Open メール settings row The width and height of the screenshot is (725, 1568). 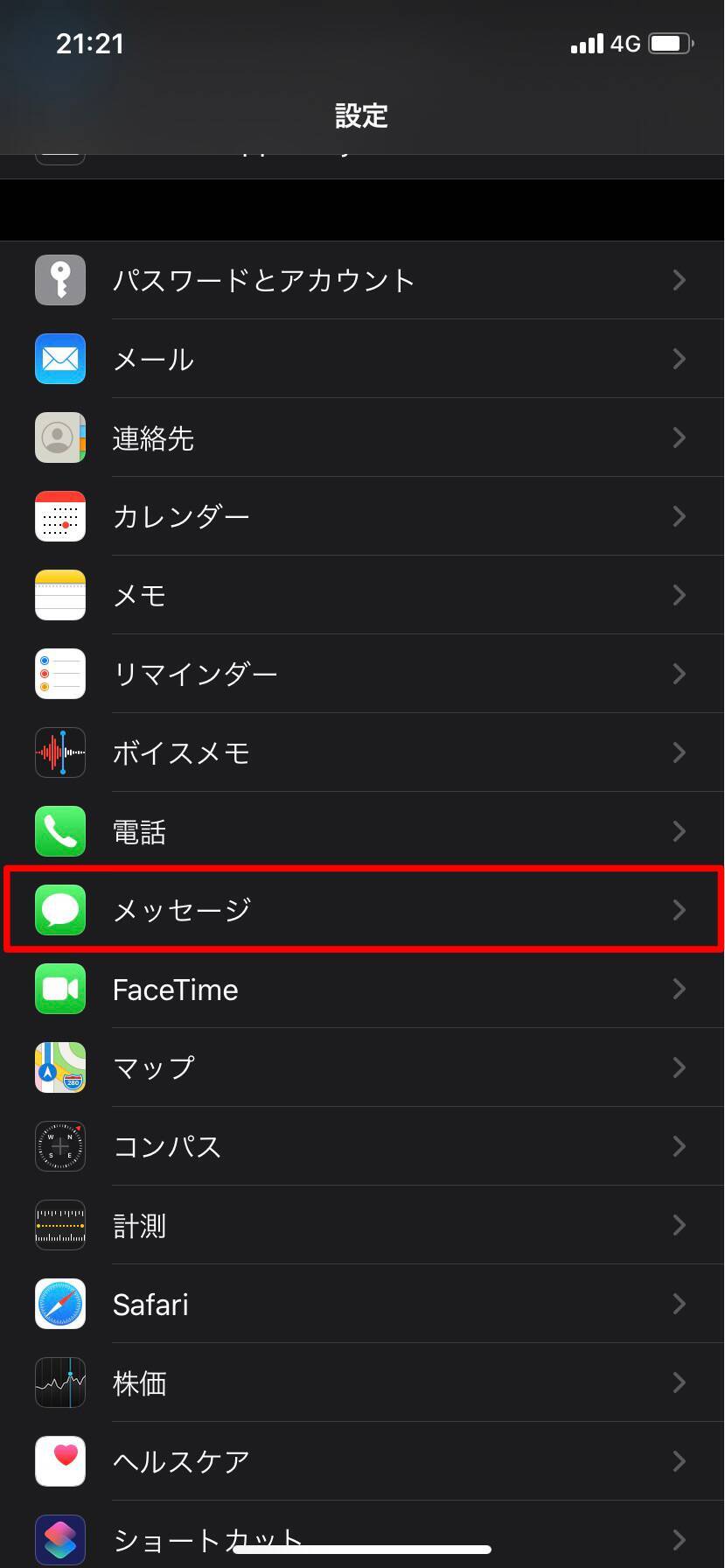[x=362, y=359]
